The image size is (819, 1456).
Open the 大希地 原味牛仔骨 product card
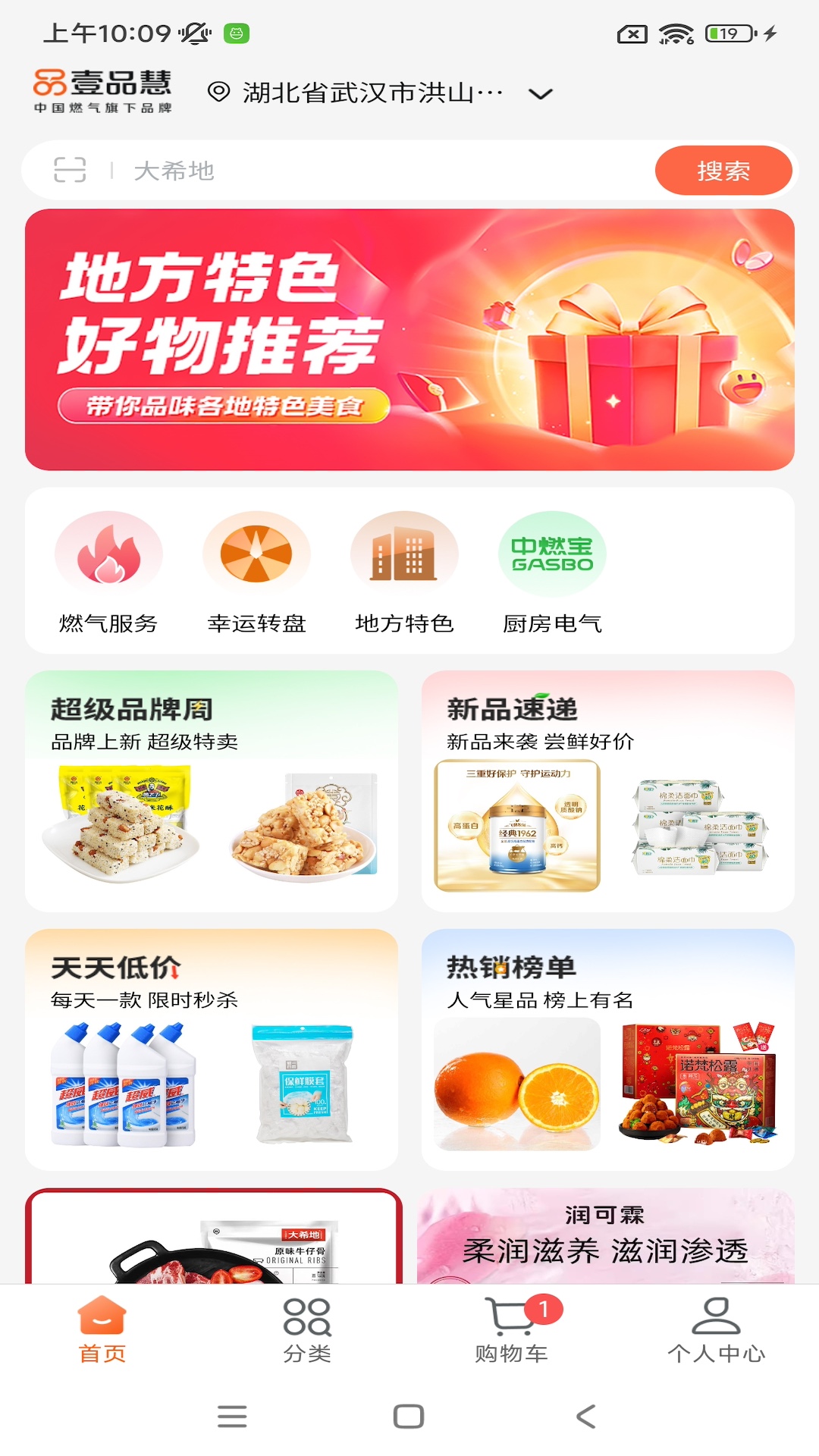pyautogui.click(x=214, y=1240)
